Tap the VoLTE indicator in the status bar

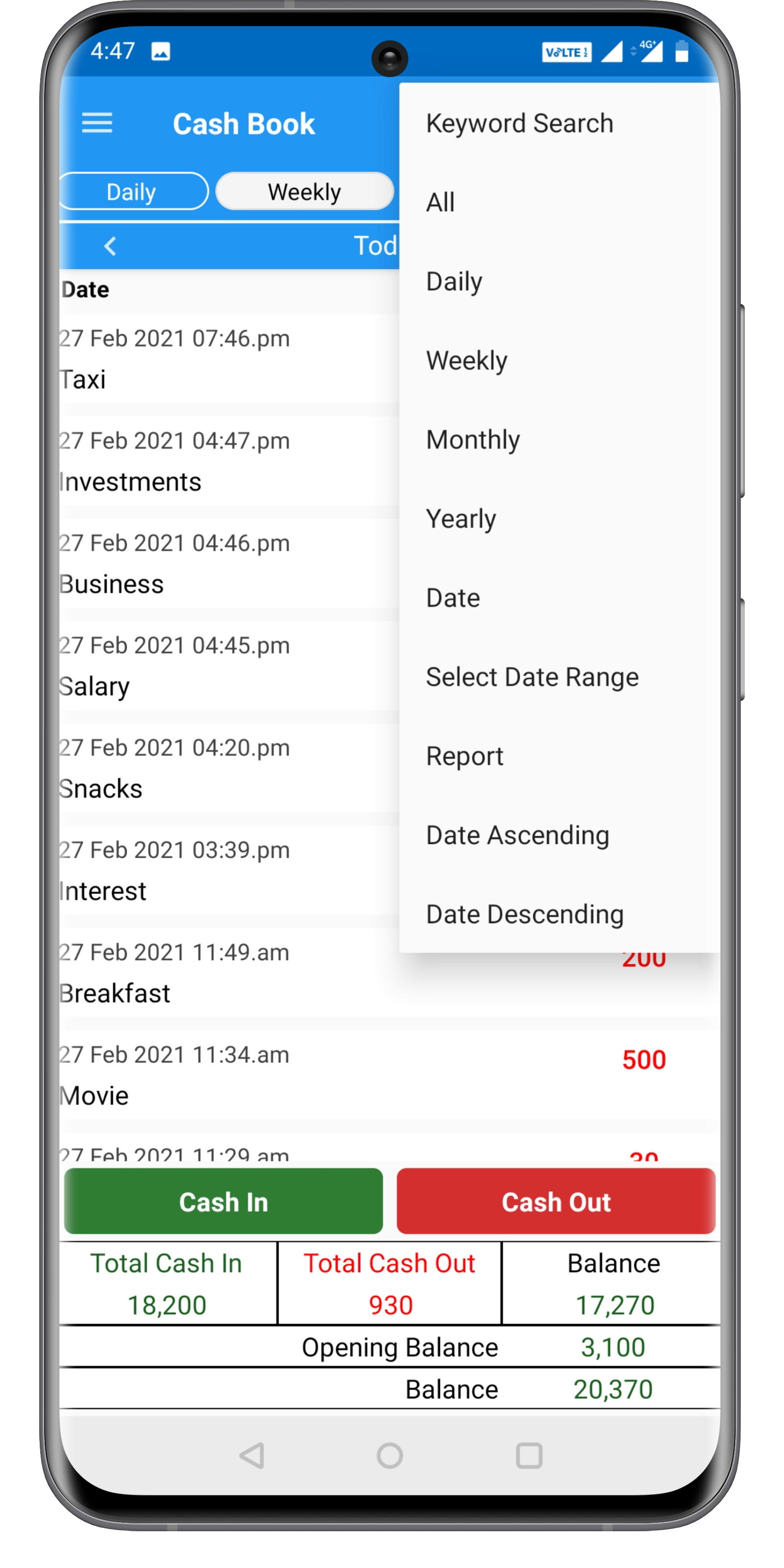pos(568,52)
